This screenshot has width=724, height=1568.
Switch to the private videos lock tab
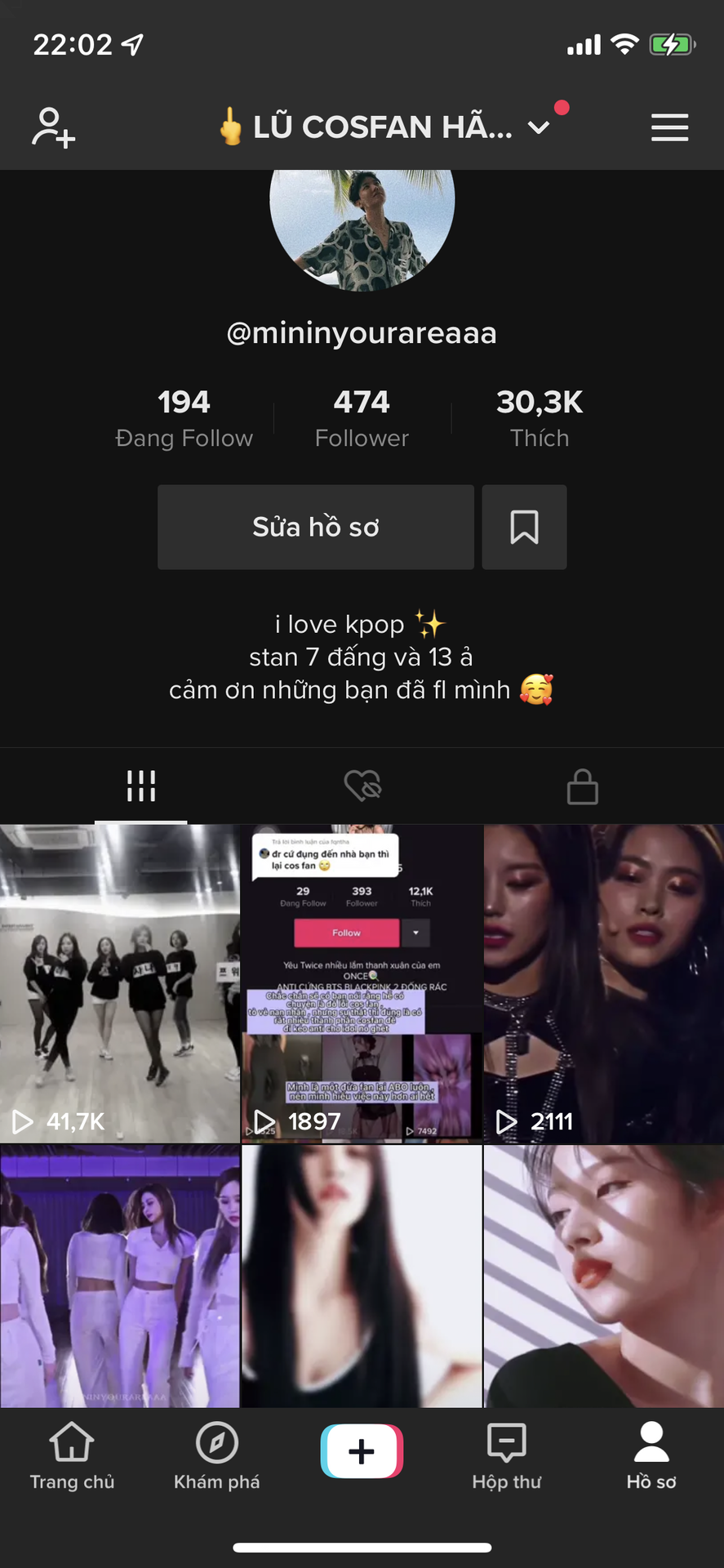583,786
